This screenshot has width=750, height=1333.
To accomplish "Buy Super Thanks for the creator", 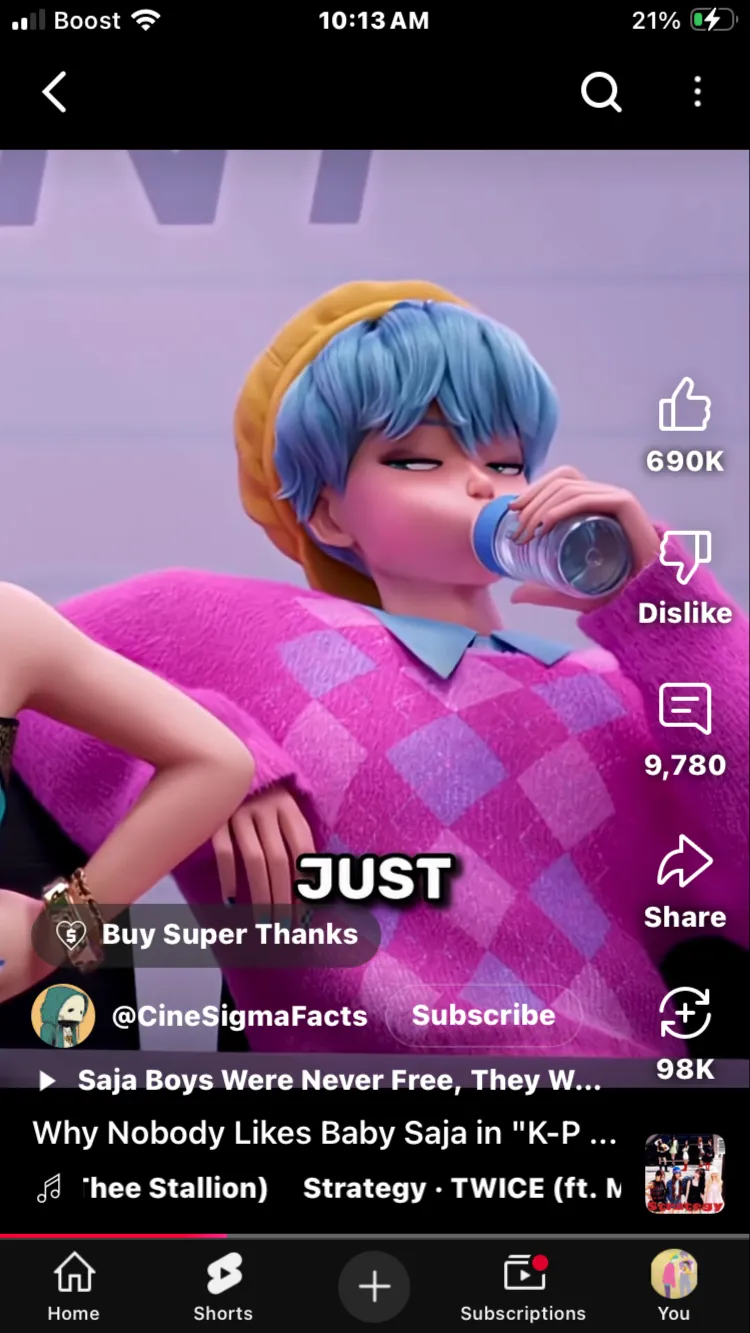I will click(x=207, y=934).
